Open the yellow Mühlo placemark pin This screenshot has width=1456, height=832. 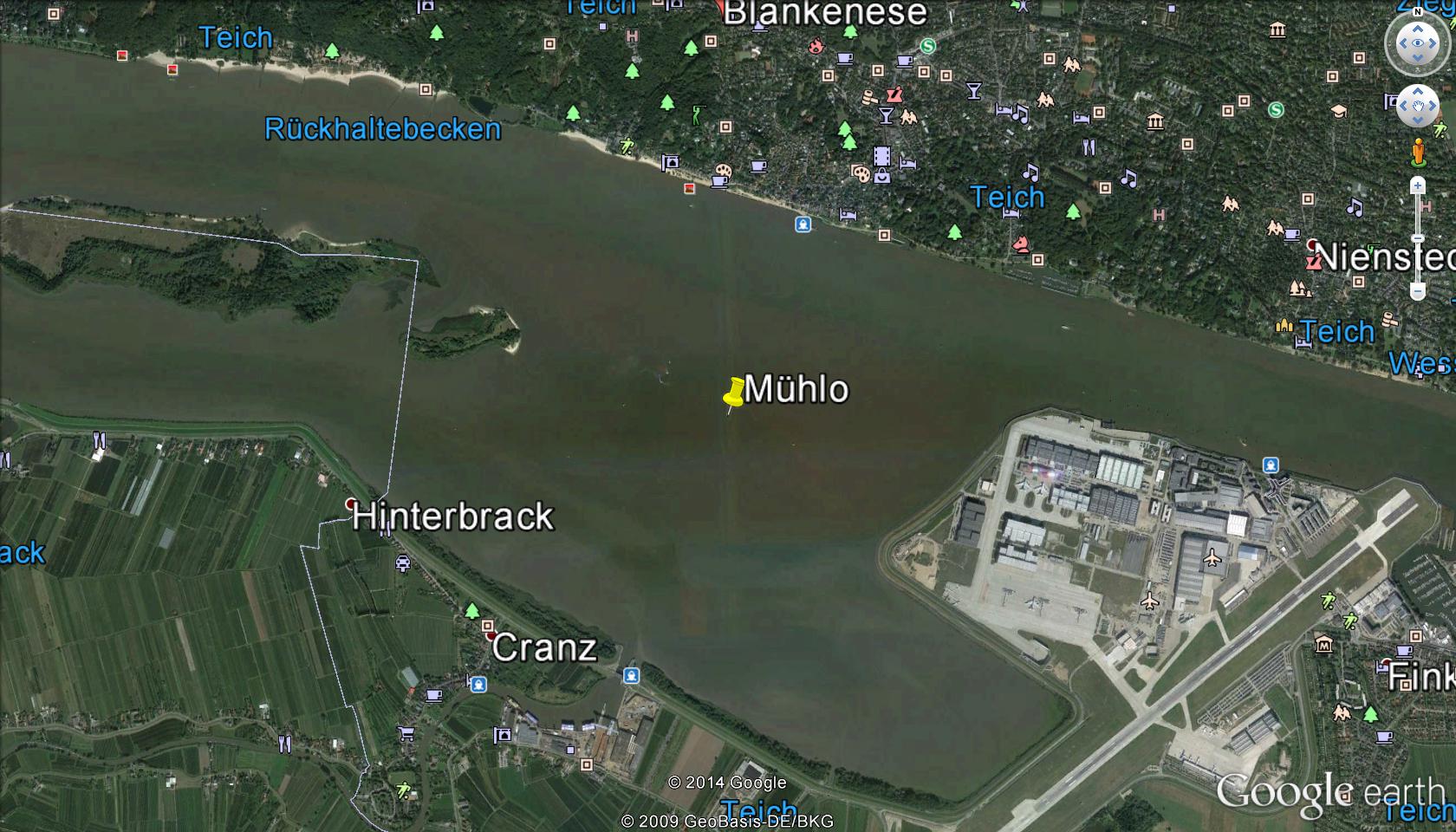click(733, 394)
